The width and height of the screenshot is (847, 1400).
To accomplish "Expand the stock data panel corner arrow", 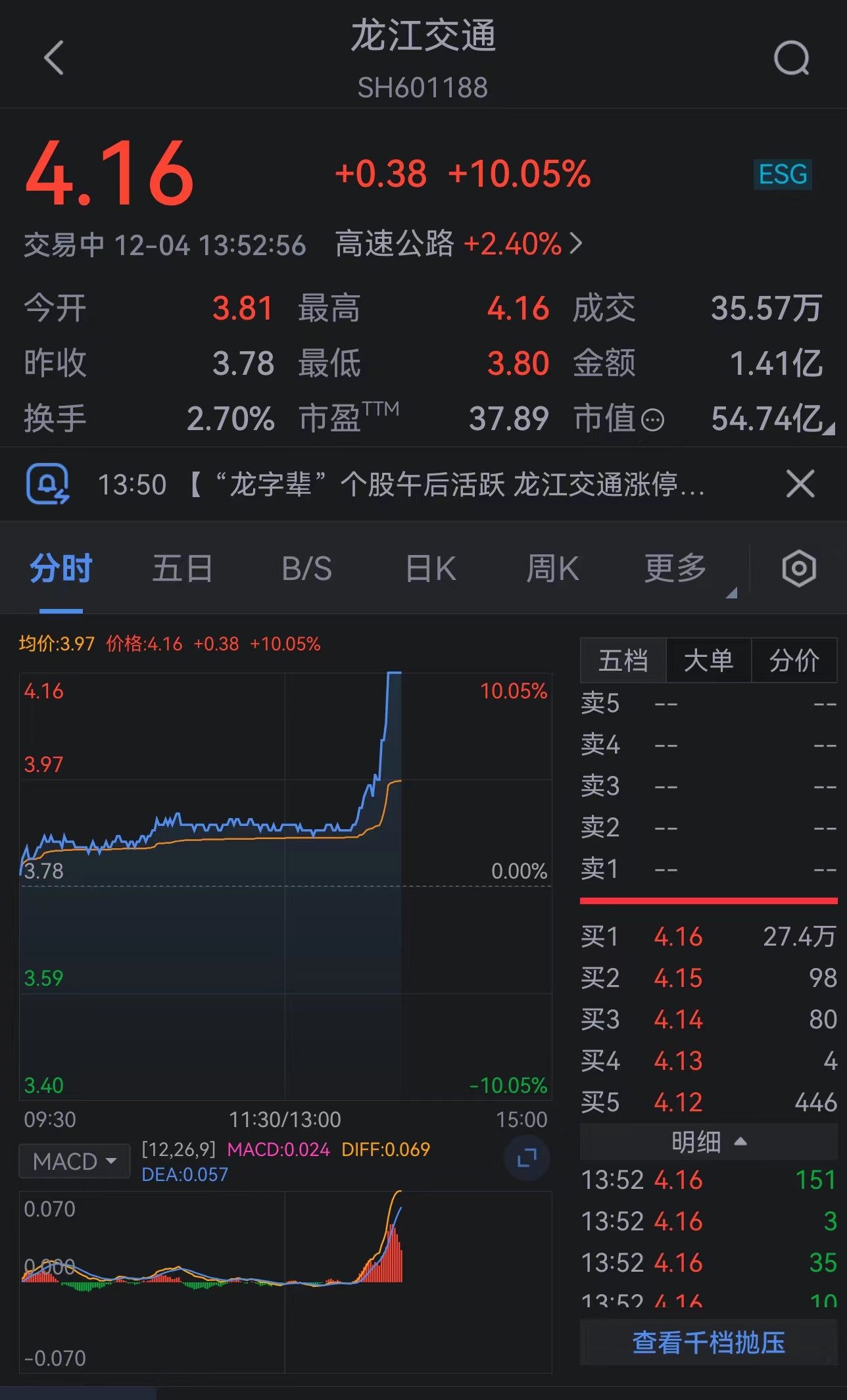I will click(x=830, y=429).
